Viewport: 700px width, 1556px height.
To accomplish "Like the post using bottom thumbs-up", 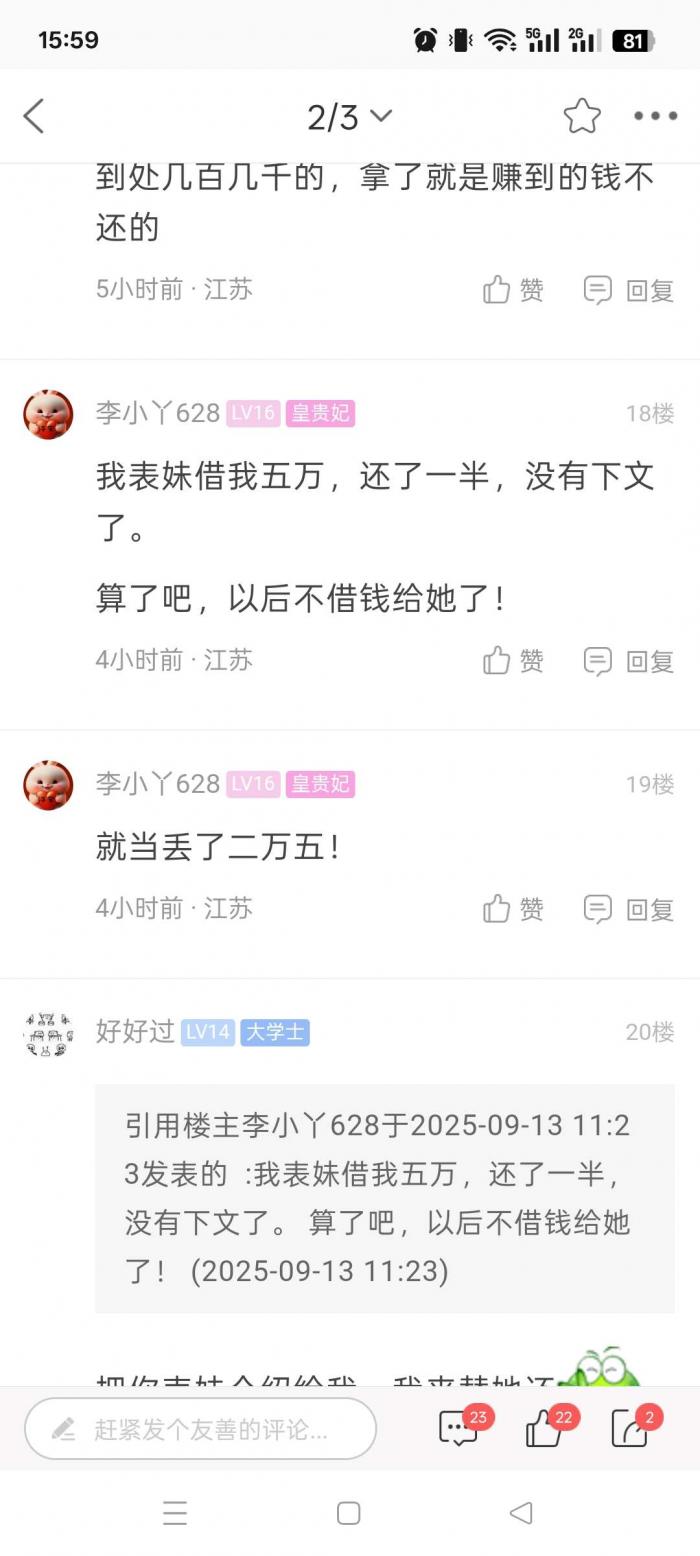I will [x=545, y=1429].
